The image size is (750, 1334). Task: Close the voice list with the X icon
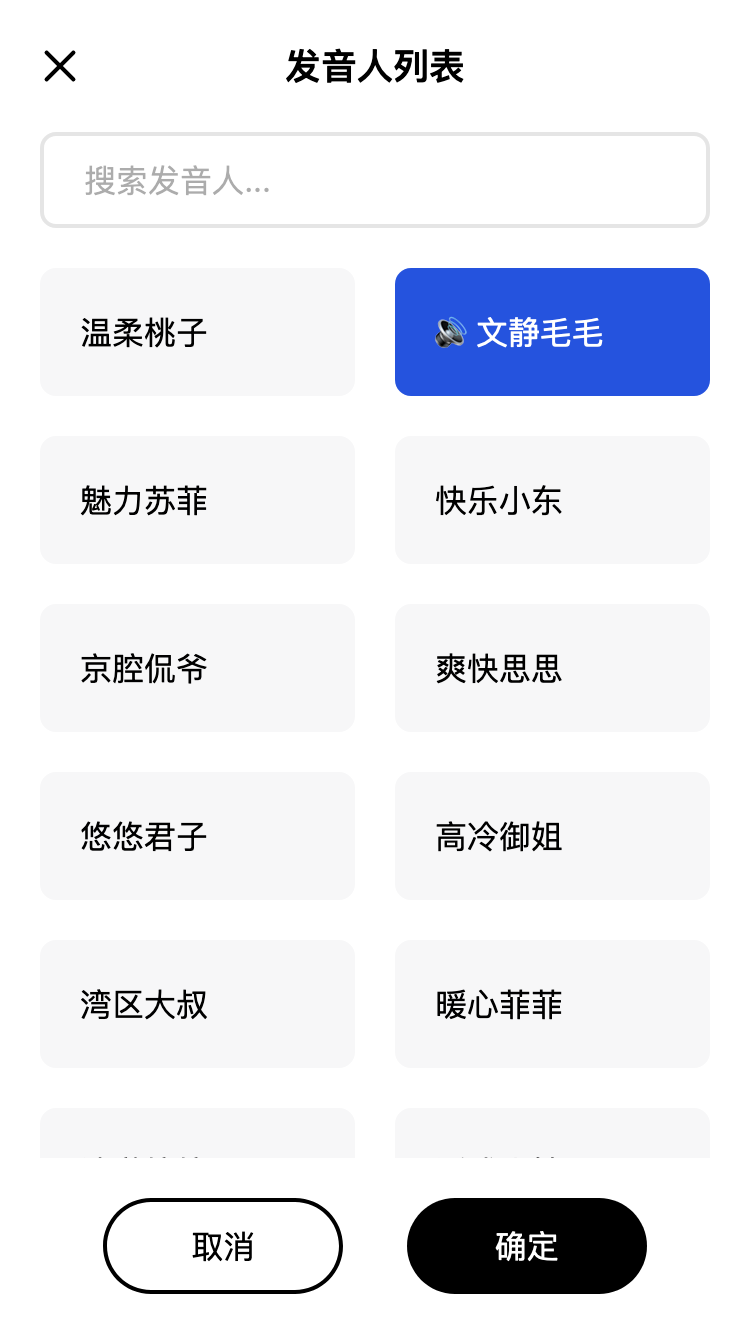point(60,66)
